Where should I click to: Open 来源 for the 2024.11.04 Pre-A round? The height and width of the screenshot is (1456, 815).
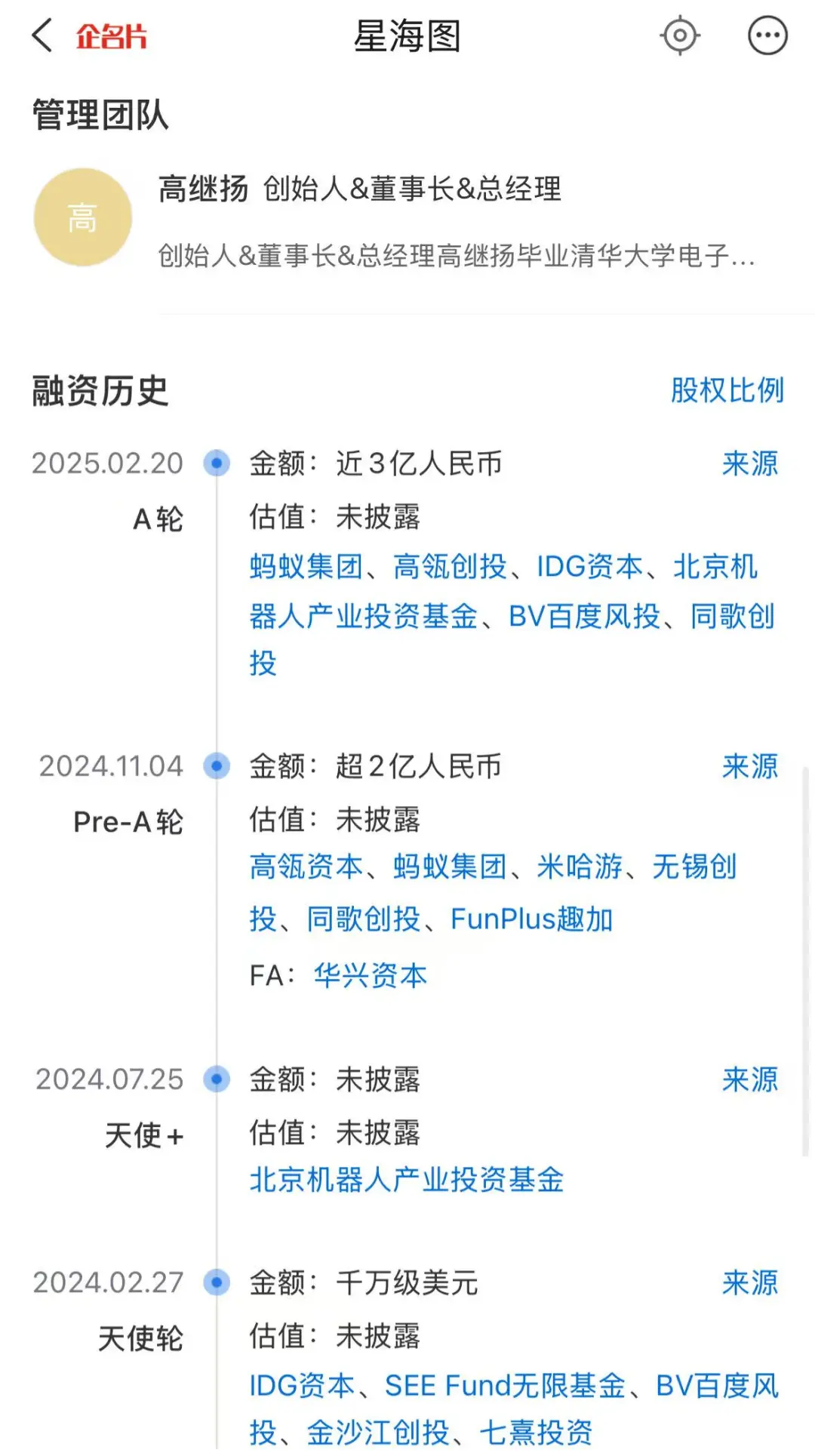(x=749, y=766)
